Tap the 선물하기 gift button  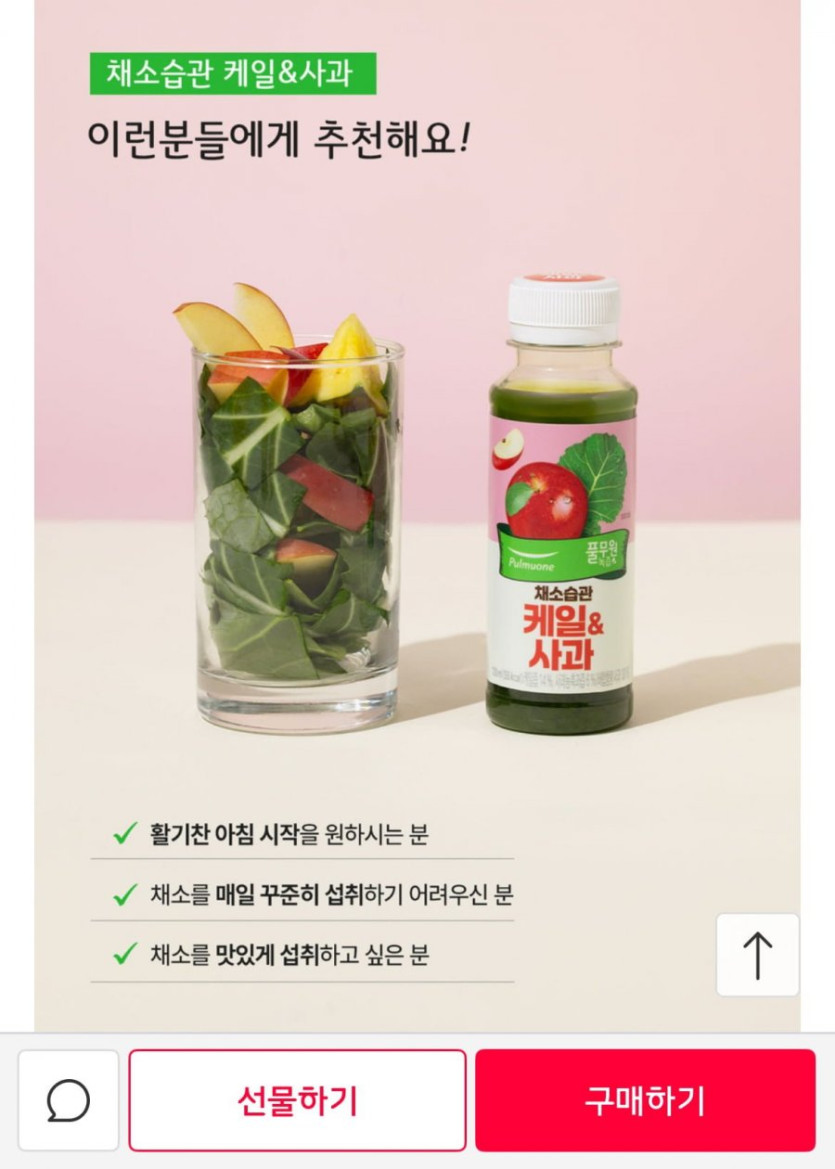click(x=297, y=1100)
